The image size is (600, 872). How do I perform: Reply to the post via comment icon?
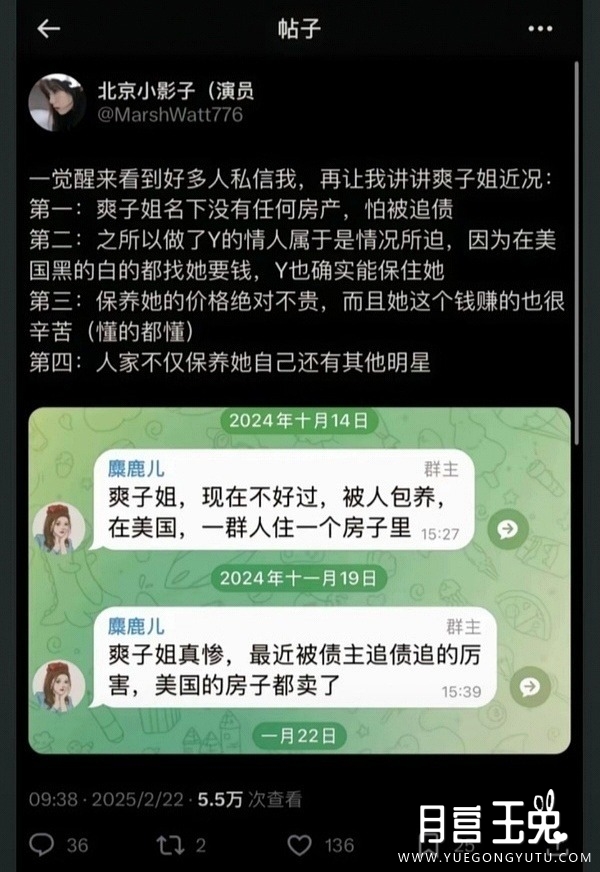(41, 845)
